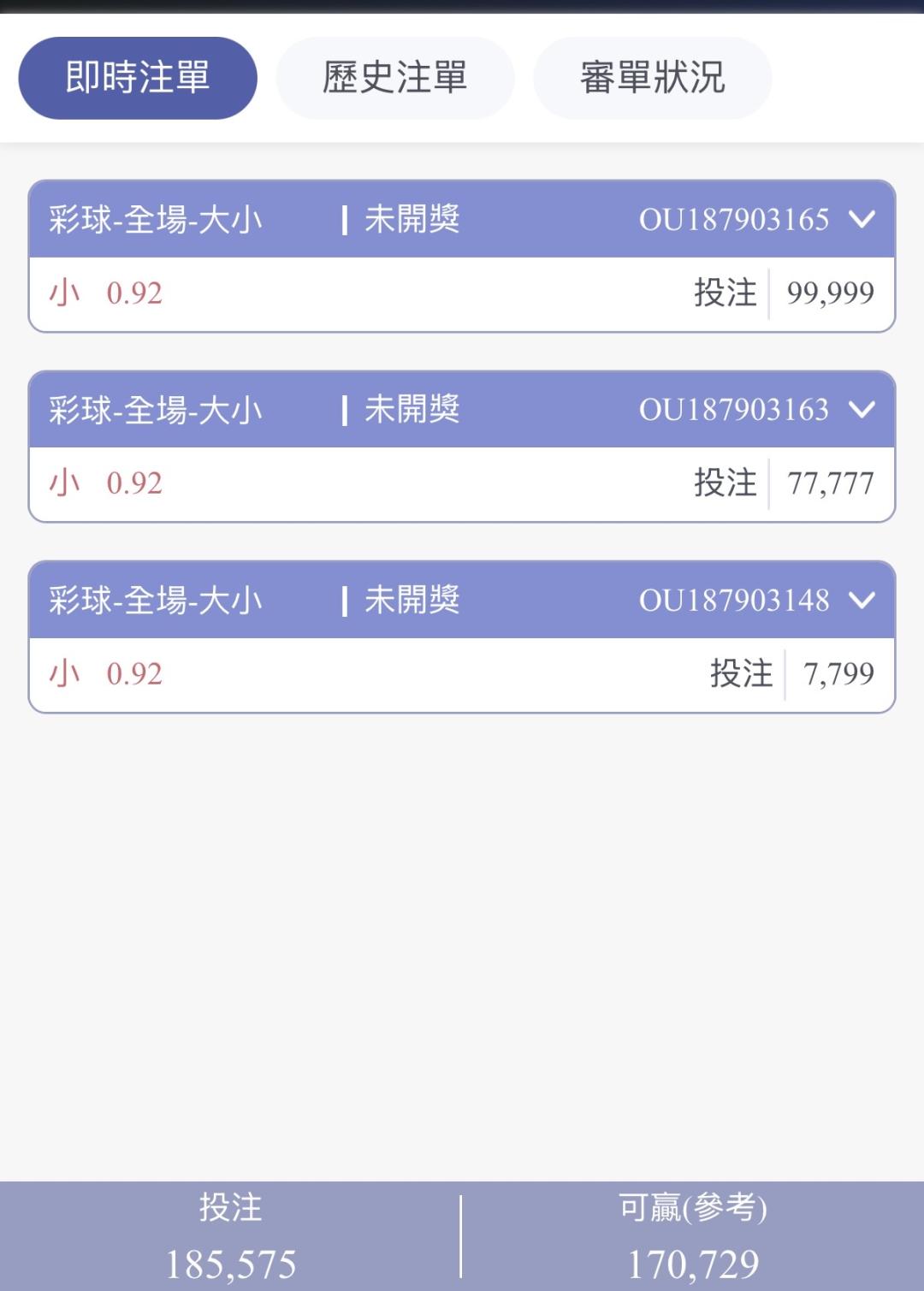Expand bet order OU187903148 details
Image resolution: width=924 pixels, height=1291 pixels.
tap(862, 601)
